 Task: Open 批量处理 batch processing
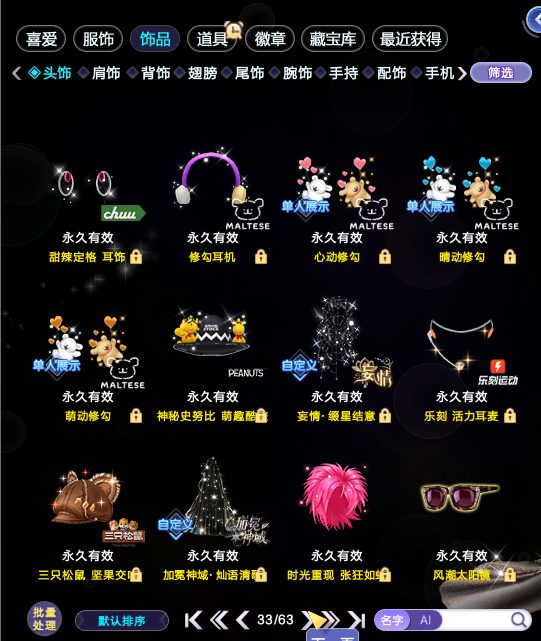45,619
